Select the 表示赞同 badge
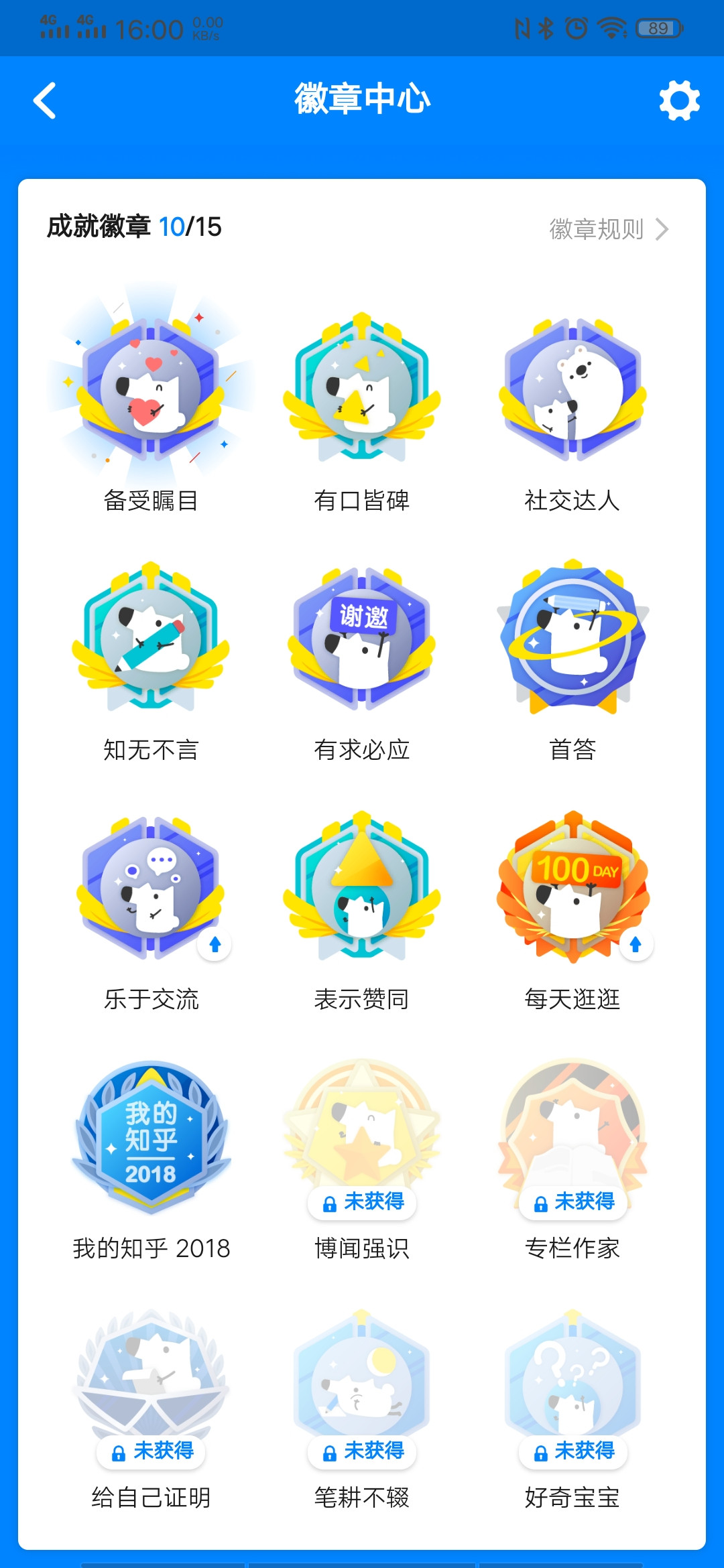This screenshot has width=724, height=1568. click(x=362, y=886)
